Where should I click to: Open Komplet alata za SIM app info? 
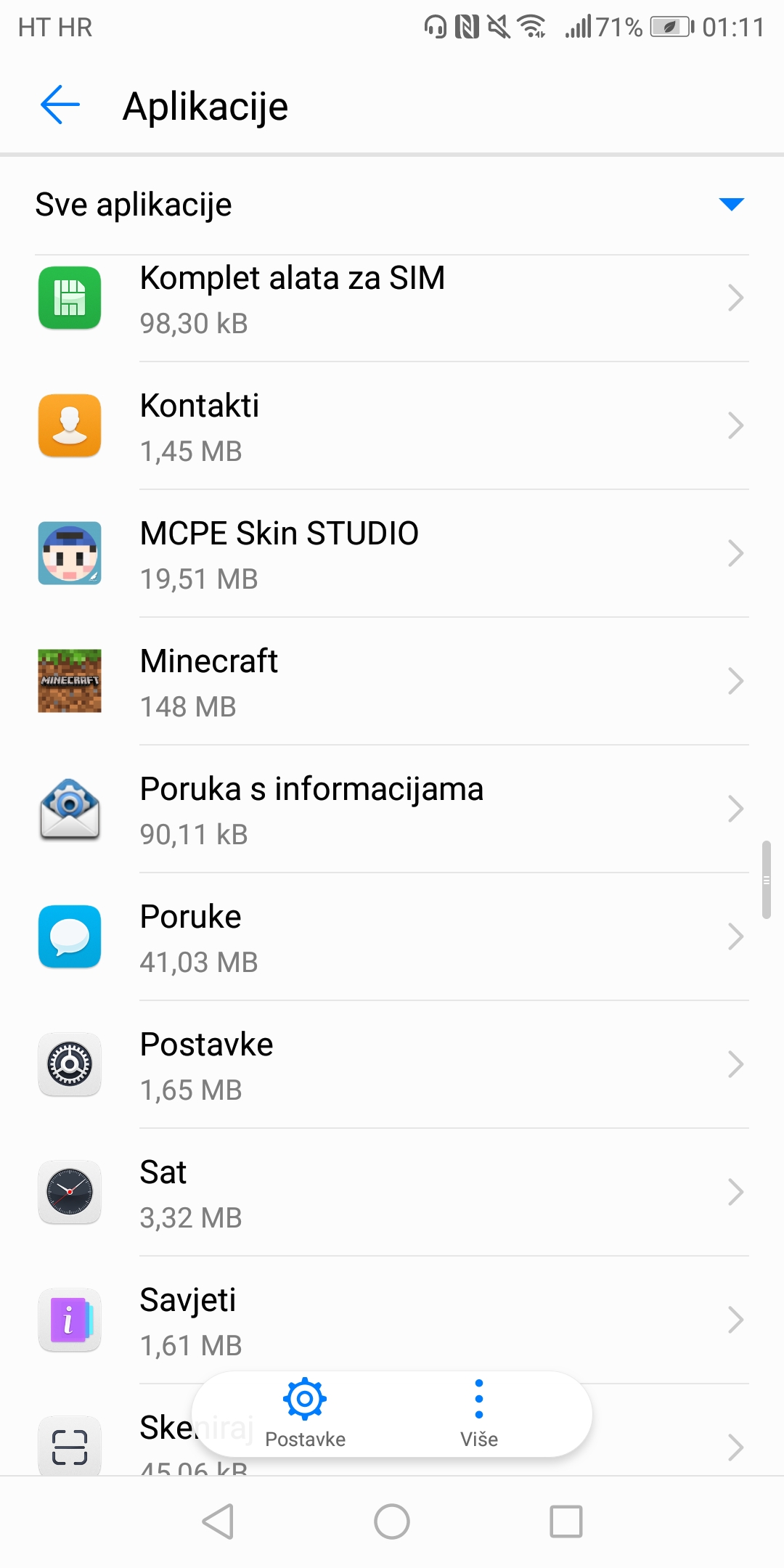392,299
